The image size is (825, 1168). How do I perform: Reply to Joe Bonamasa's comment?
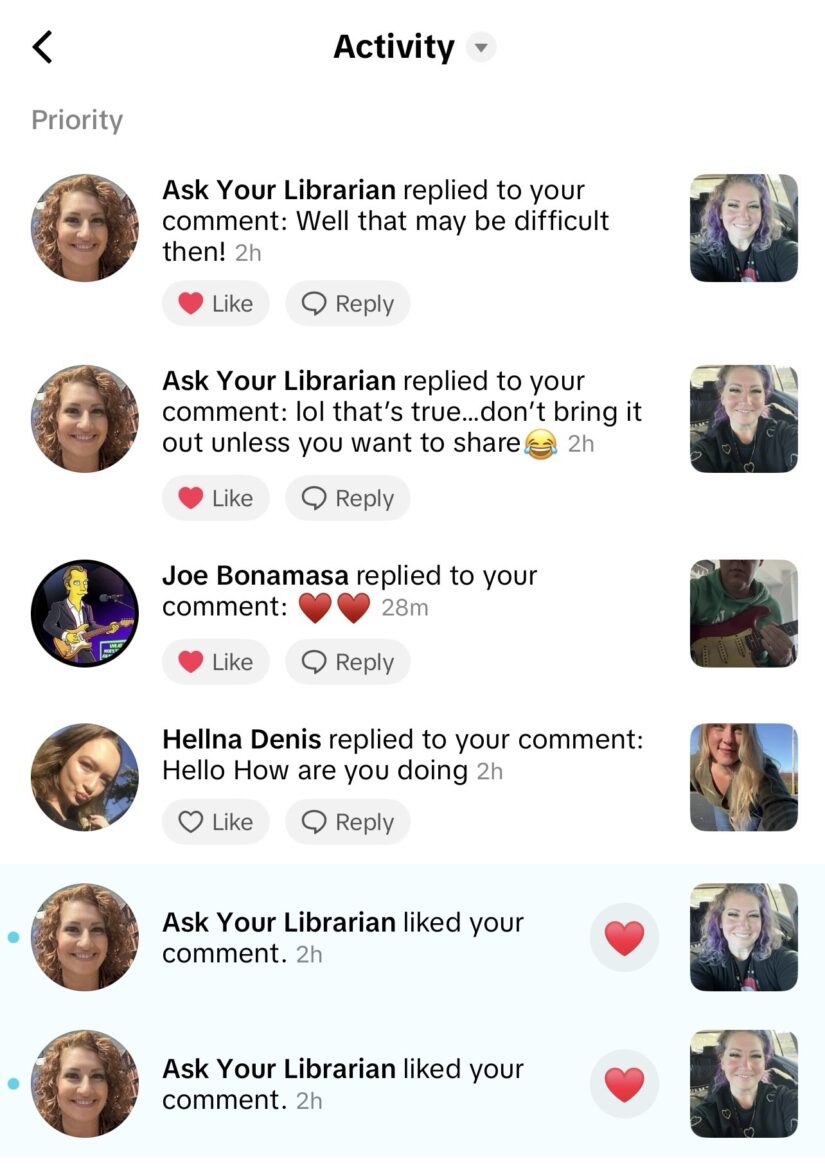click(348, 662)
